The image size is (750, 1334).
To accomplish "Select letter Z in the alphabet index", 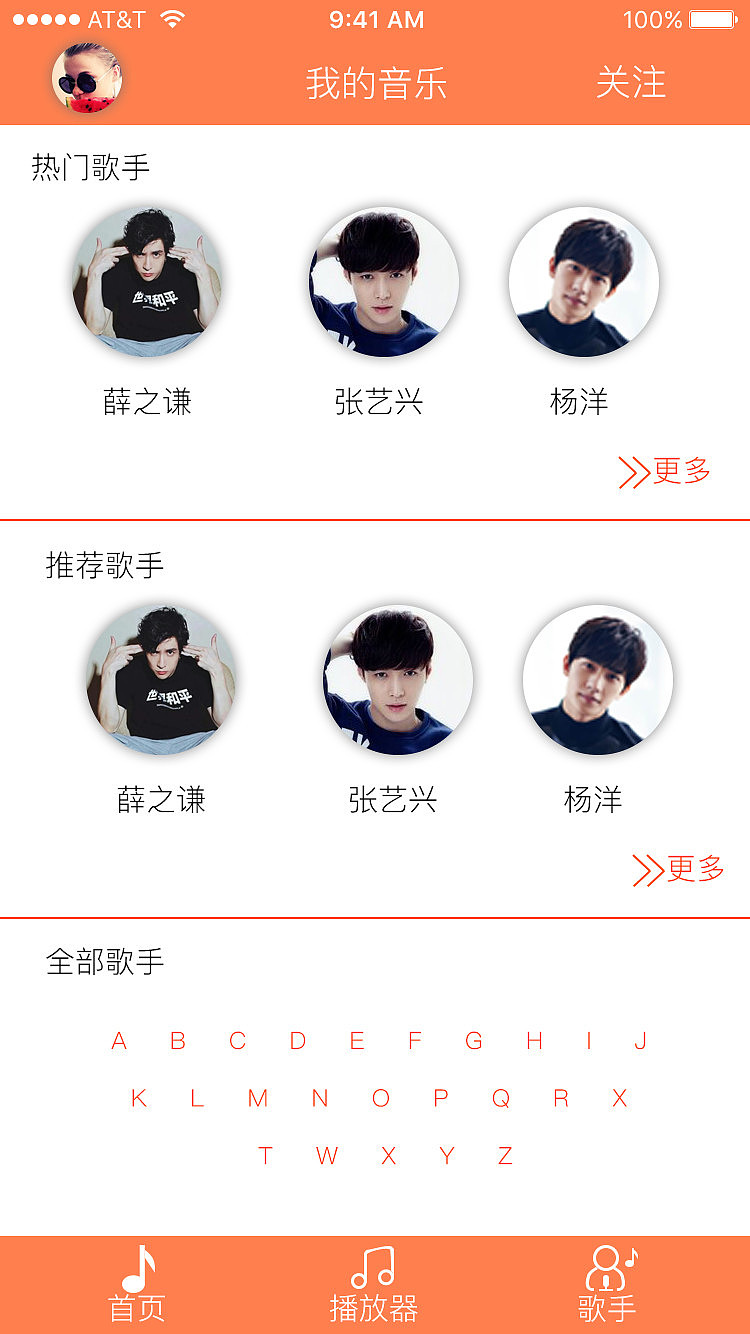I will pos(505,1155).
